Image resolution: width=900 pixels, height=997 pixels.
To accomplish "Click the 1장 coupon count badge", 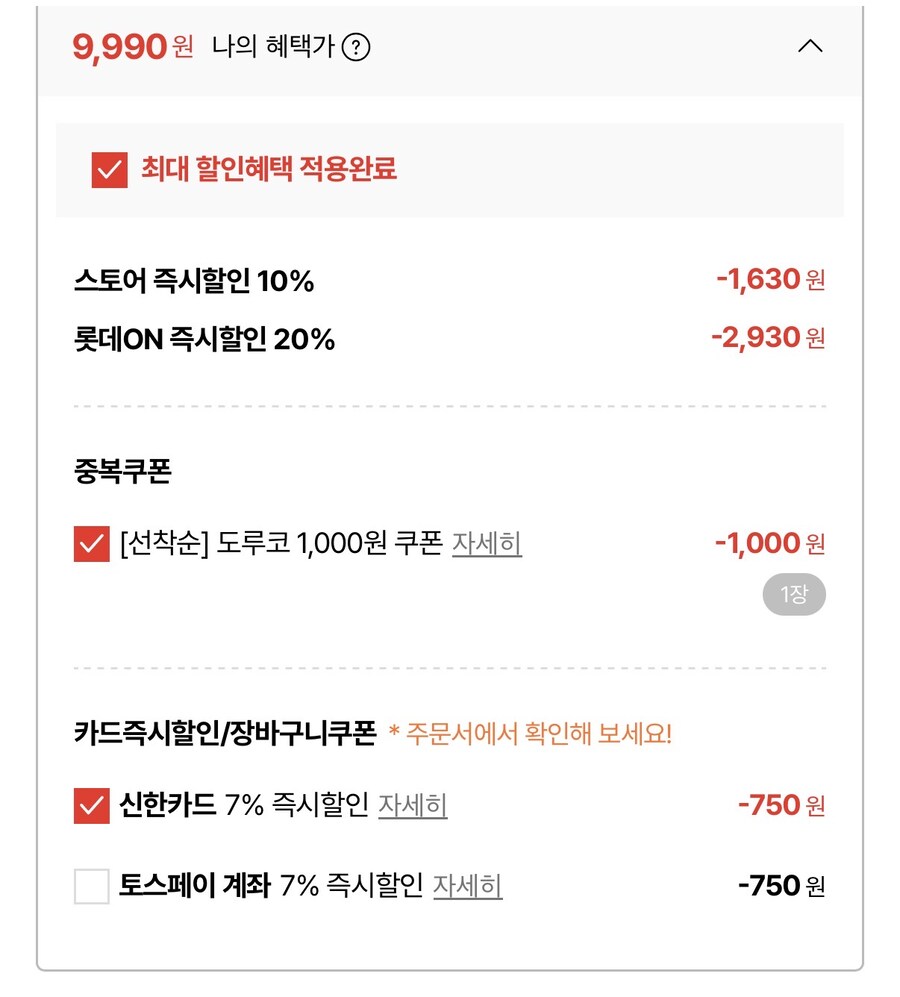I will pyautogui.click(x=793, y=593).
